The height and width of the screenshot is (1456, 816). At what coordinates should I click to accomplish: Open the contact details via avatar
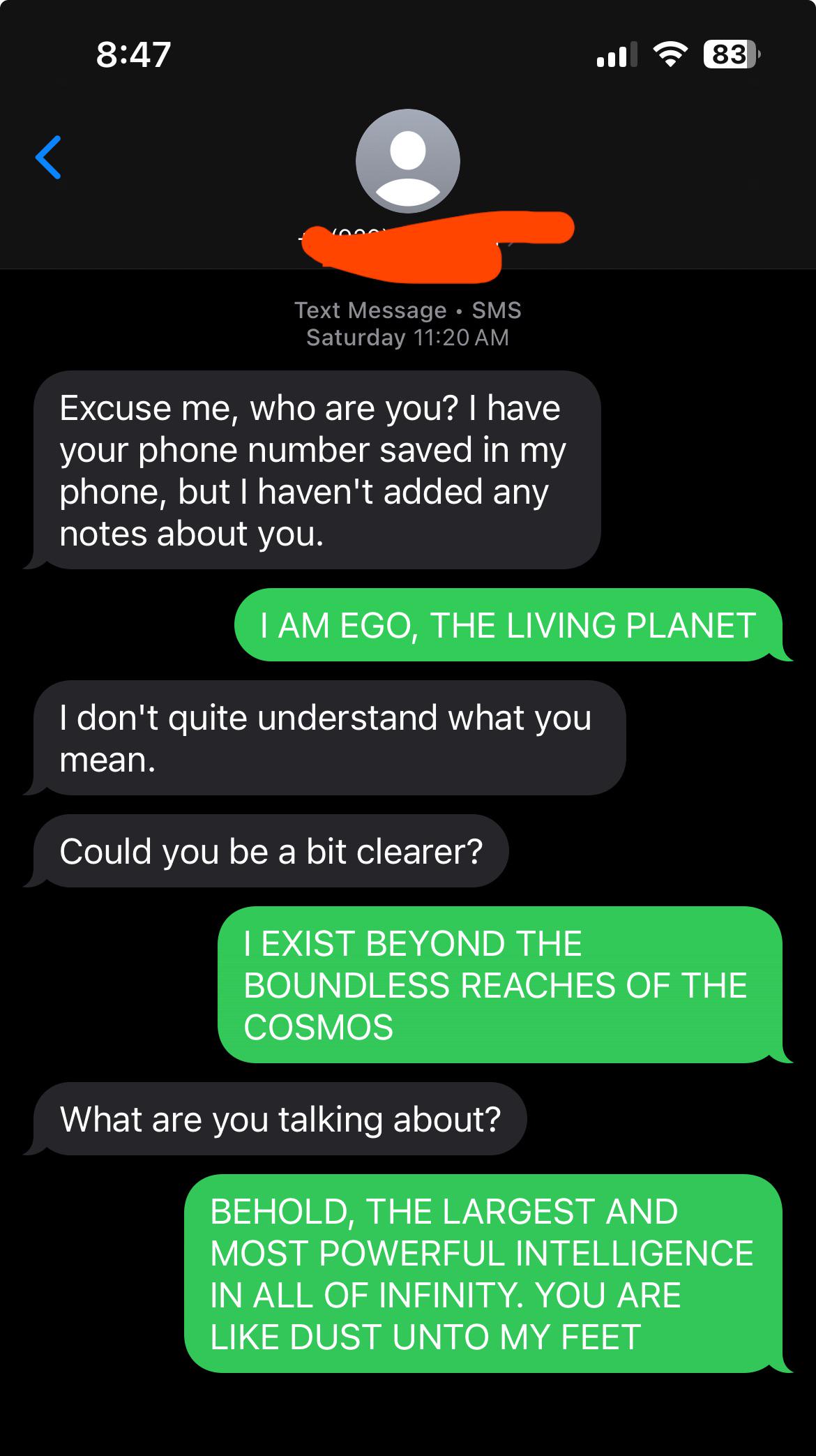click(408, 161)
